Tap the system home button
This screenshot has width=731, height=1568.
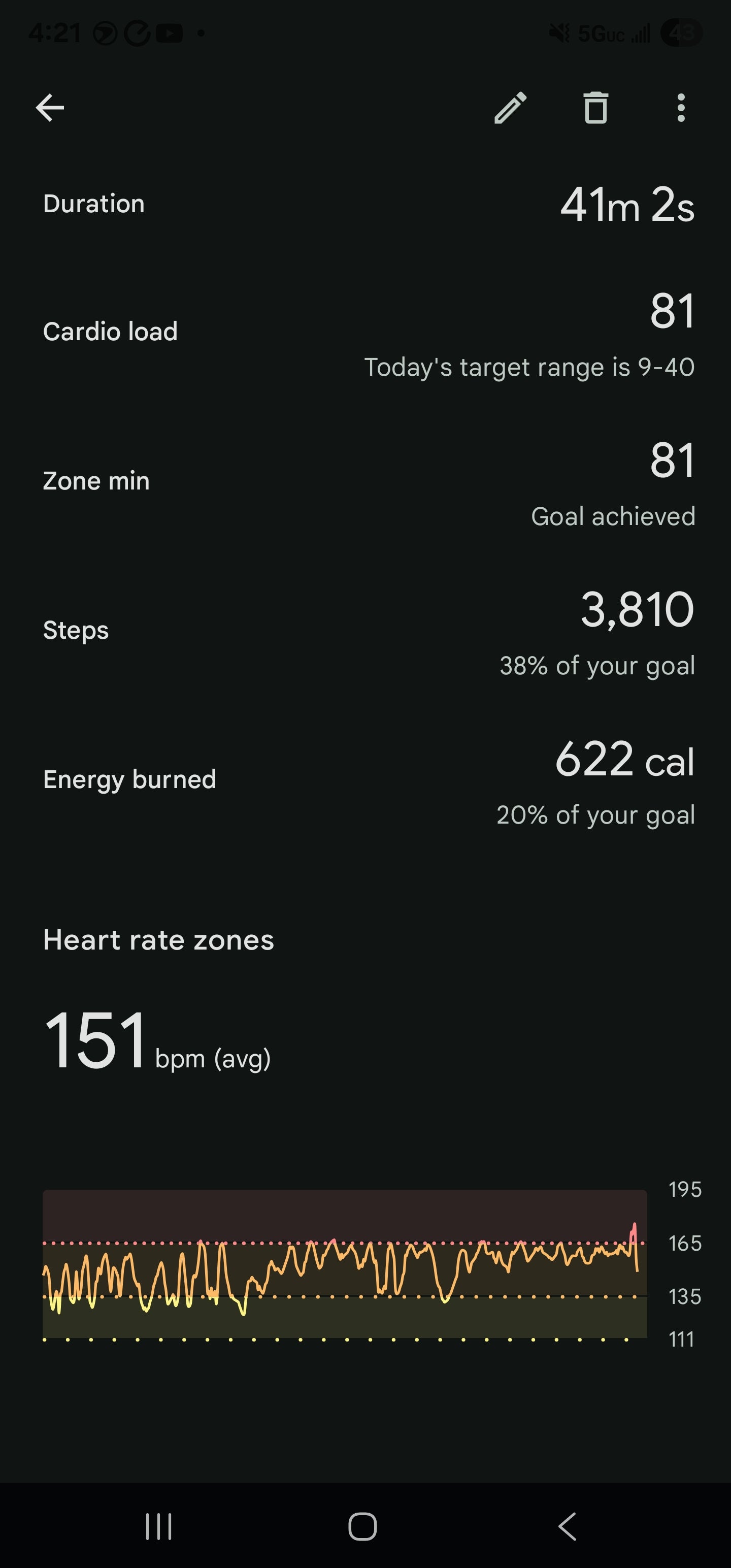pyautogui.click(x=363, y=1526)
